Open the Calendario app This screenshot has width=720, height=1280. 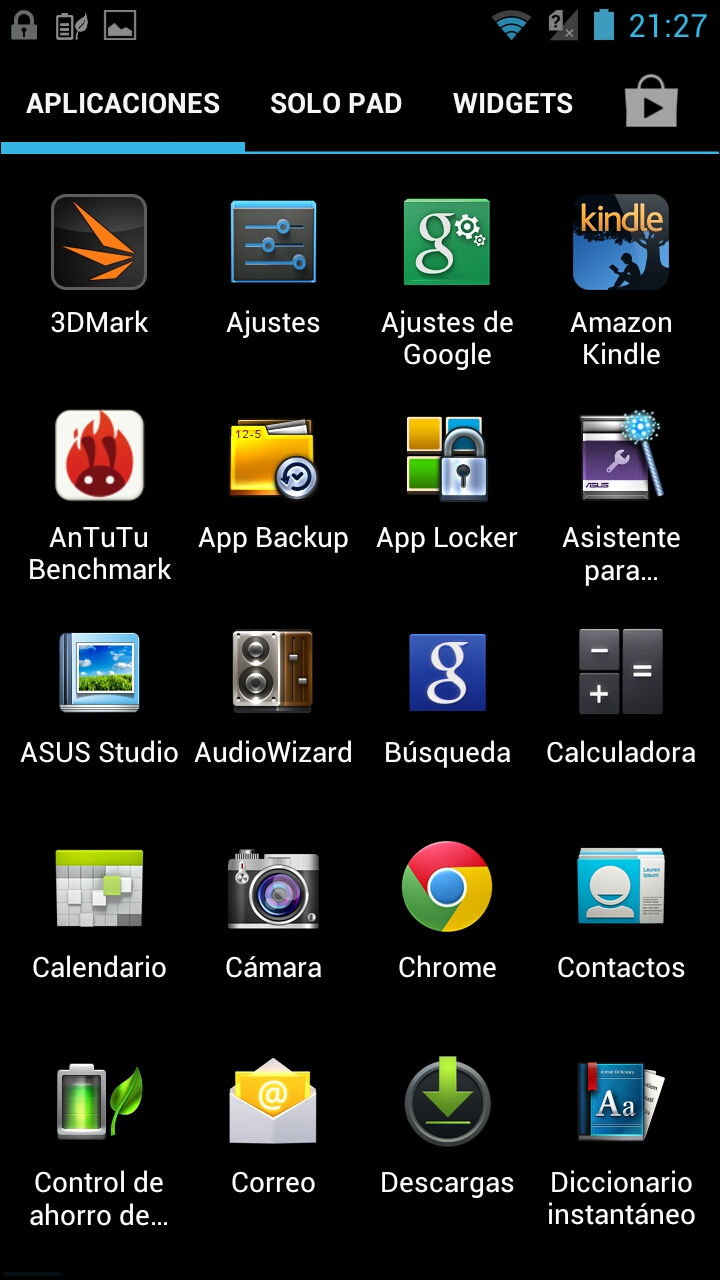coord(99,887)
